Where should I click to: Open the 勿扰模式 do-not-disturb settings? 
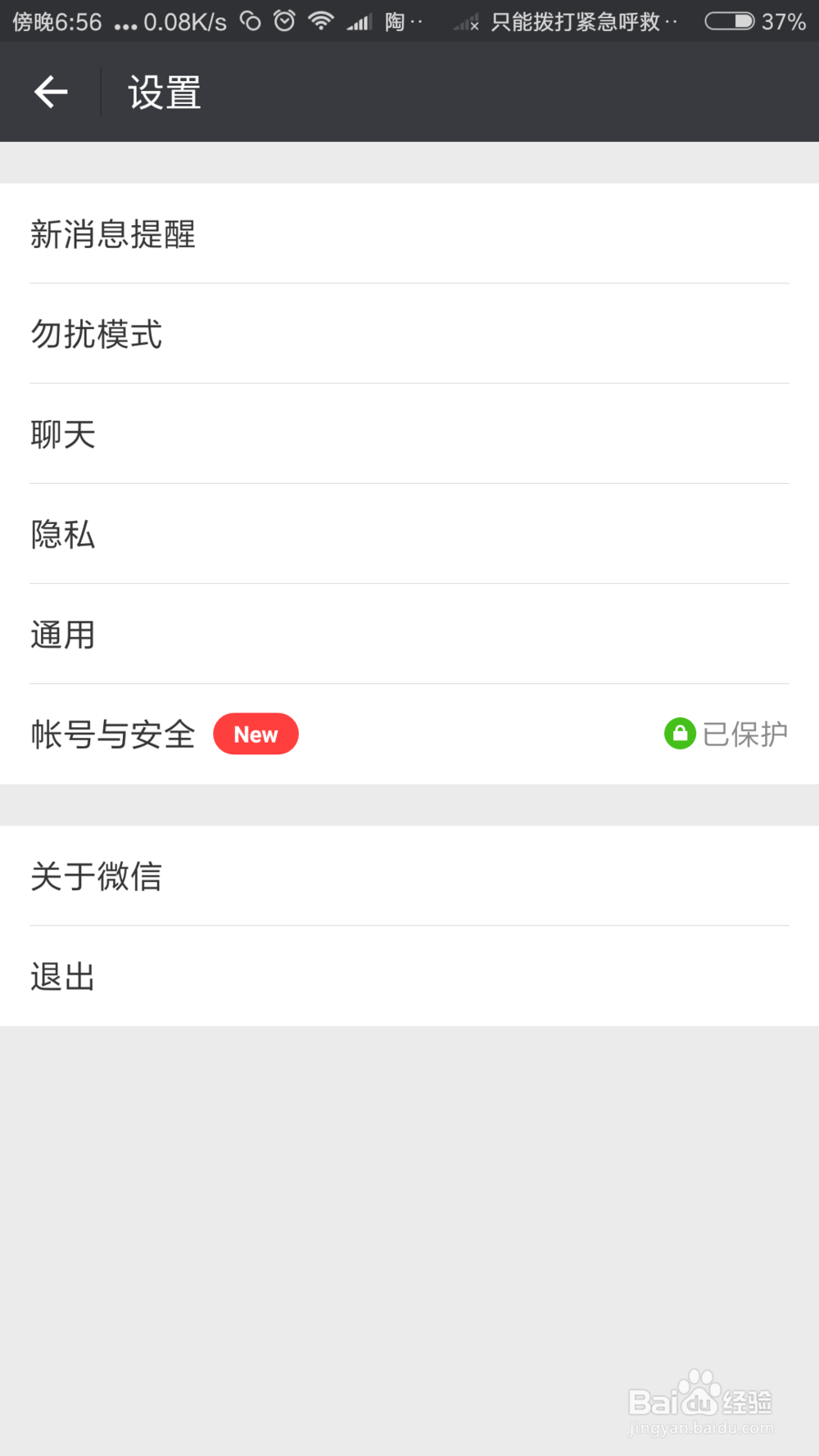click(x=96, y=335)
